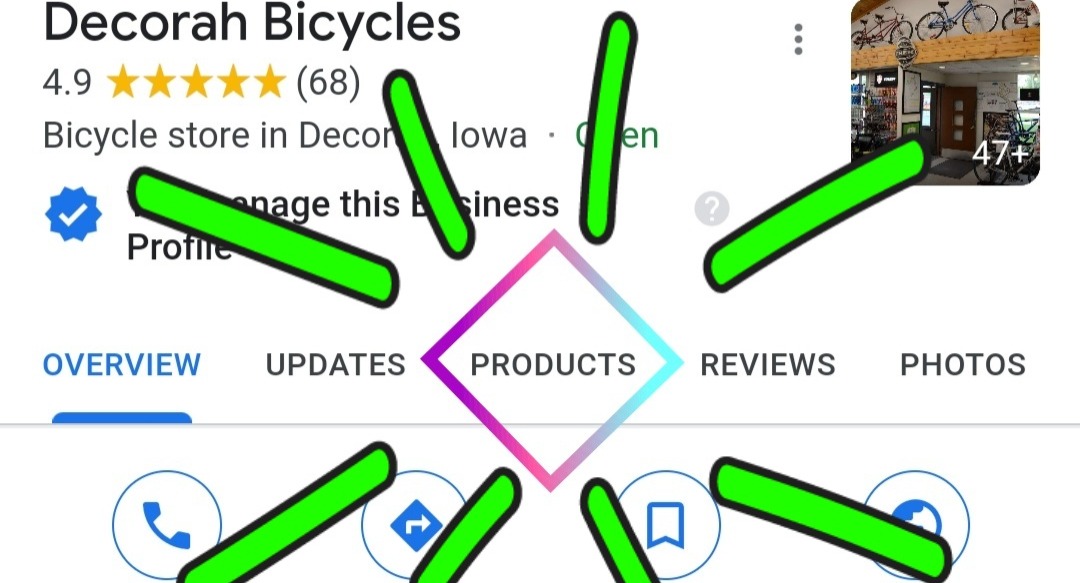Save the business with the bookmark icon
Viewport: 1080px width, 583px height.
click(665, 524)
